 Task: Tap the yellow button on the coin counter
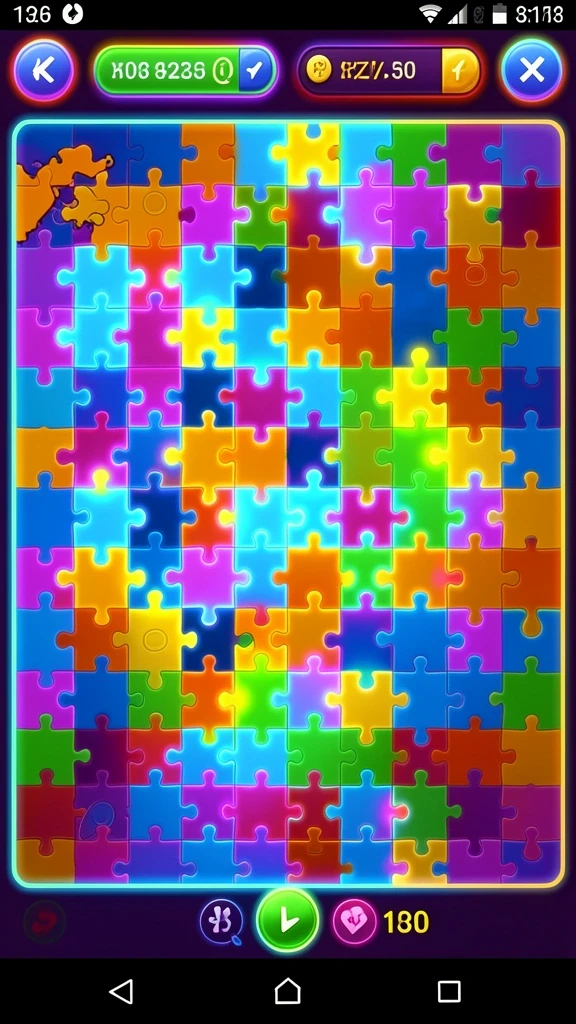(x=460, y=69)
